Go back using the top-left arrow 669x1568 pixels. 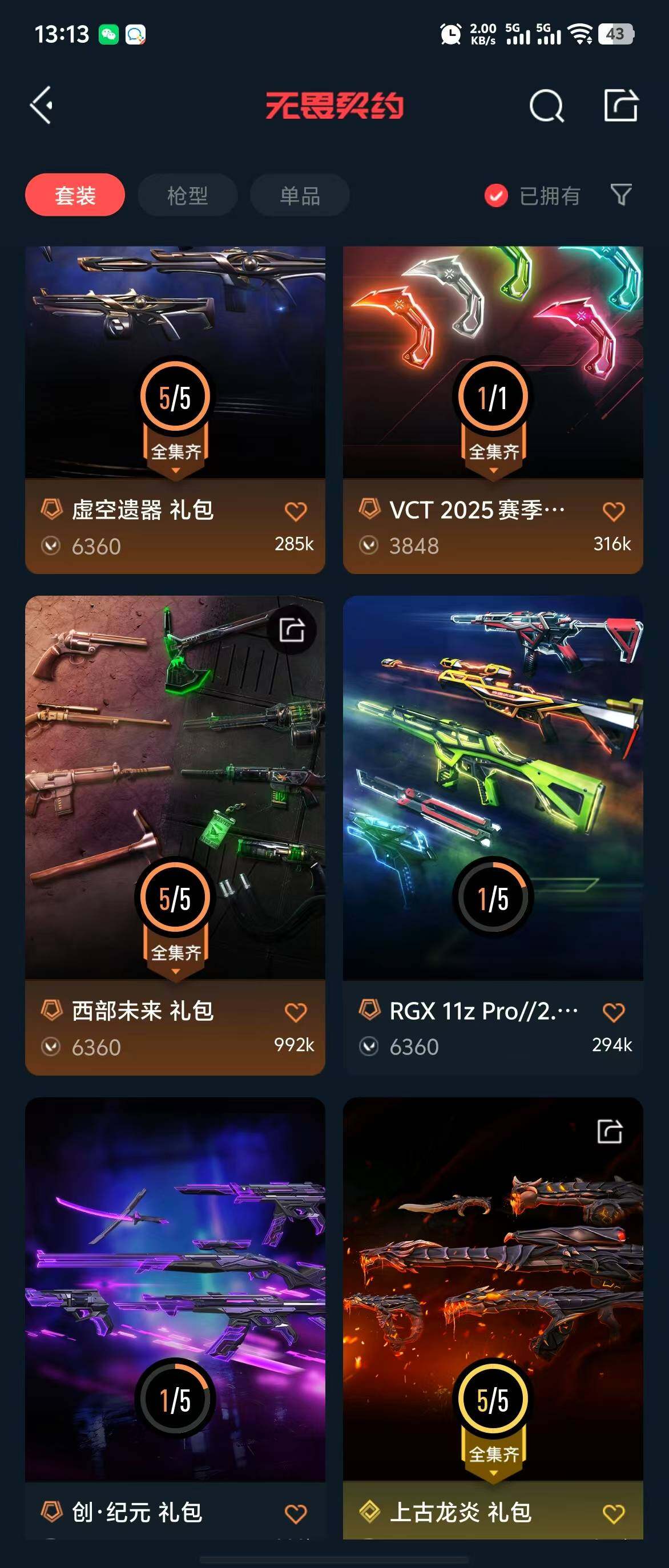coord(42,106)
